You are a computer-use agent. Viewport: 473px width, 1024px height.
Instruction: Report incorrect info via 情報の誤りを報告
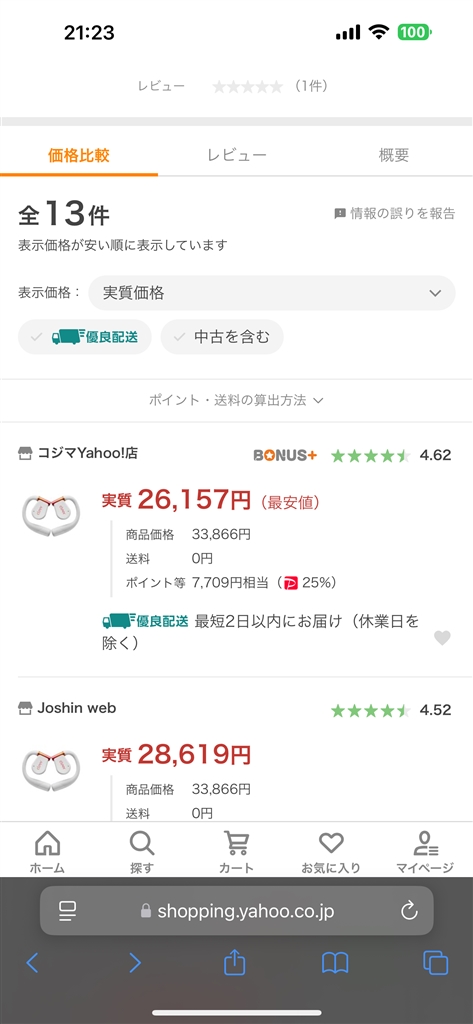(395, 213)
